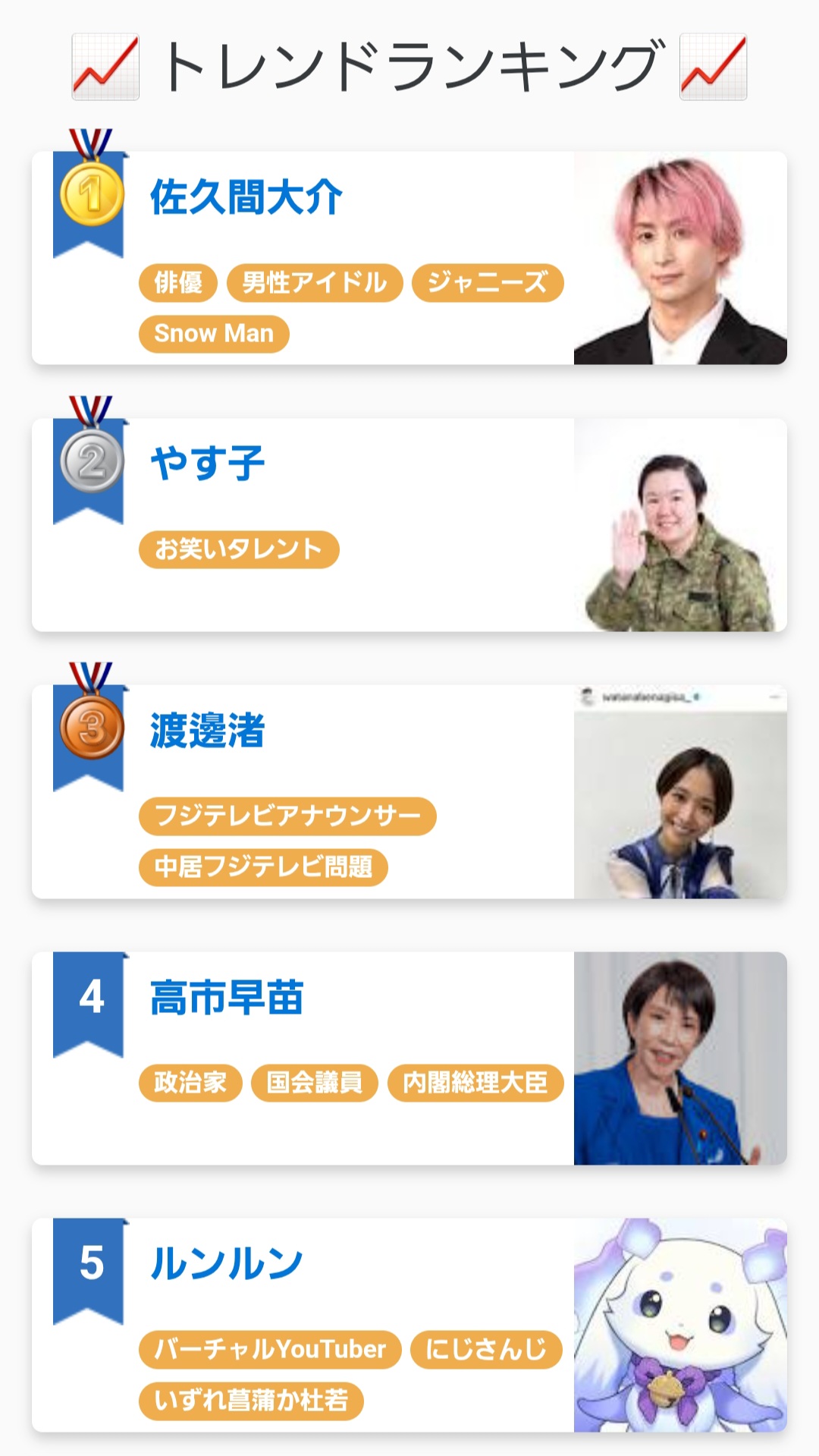The width and height of the screenshot is (819, 1456).
Task: Tap the お笑いタレント tag
Action: coord(238,549)
